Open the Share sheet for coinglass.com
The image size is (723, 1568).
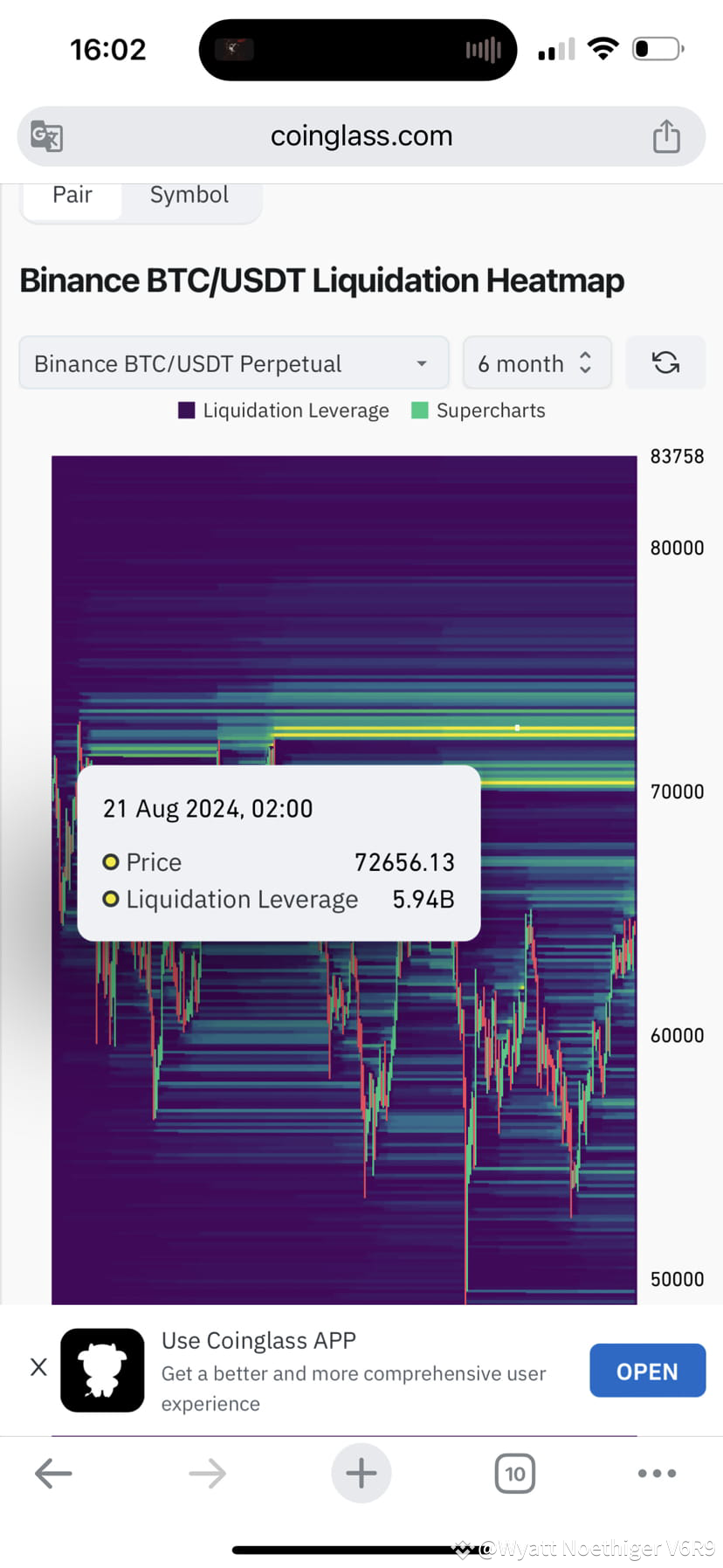point(667,136)
